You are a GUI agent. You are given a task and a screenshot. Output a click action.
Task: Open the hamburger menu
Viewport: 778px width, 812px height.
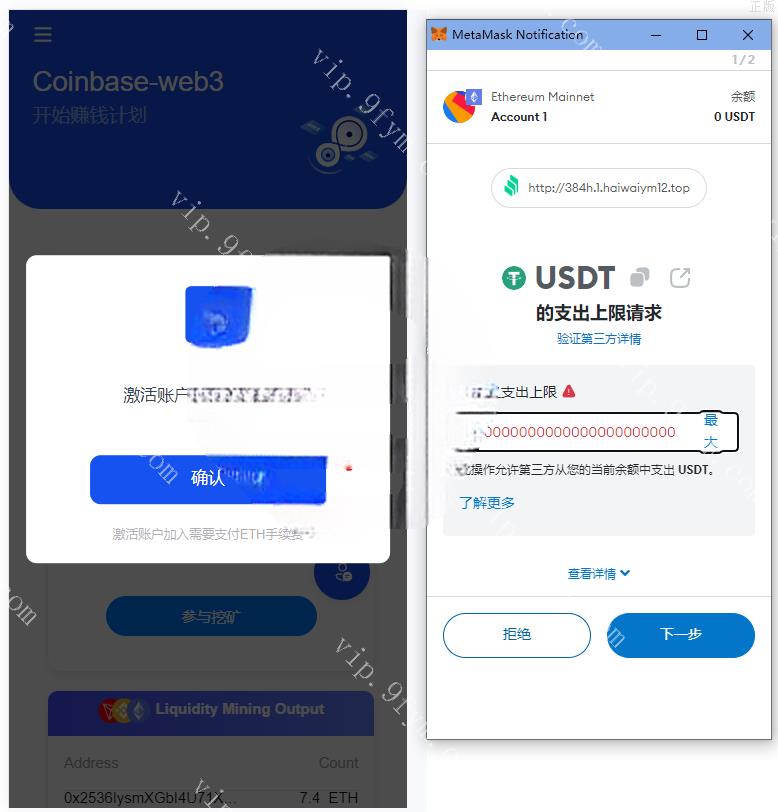(x=42, y=35)
